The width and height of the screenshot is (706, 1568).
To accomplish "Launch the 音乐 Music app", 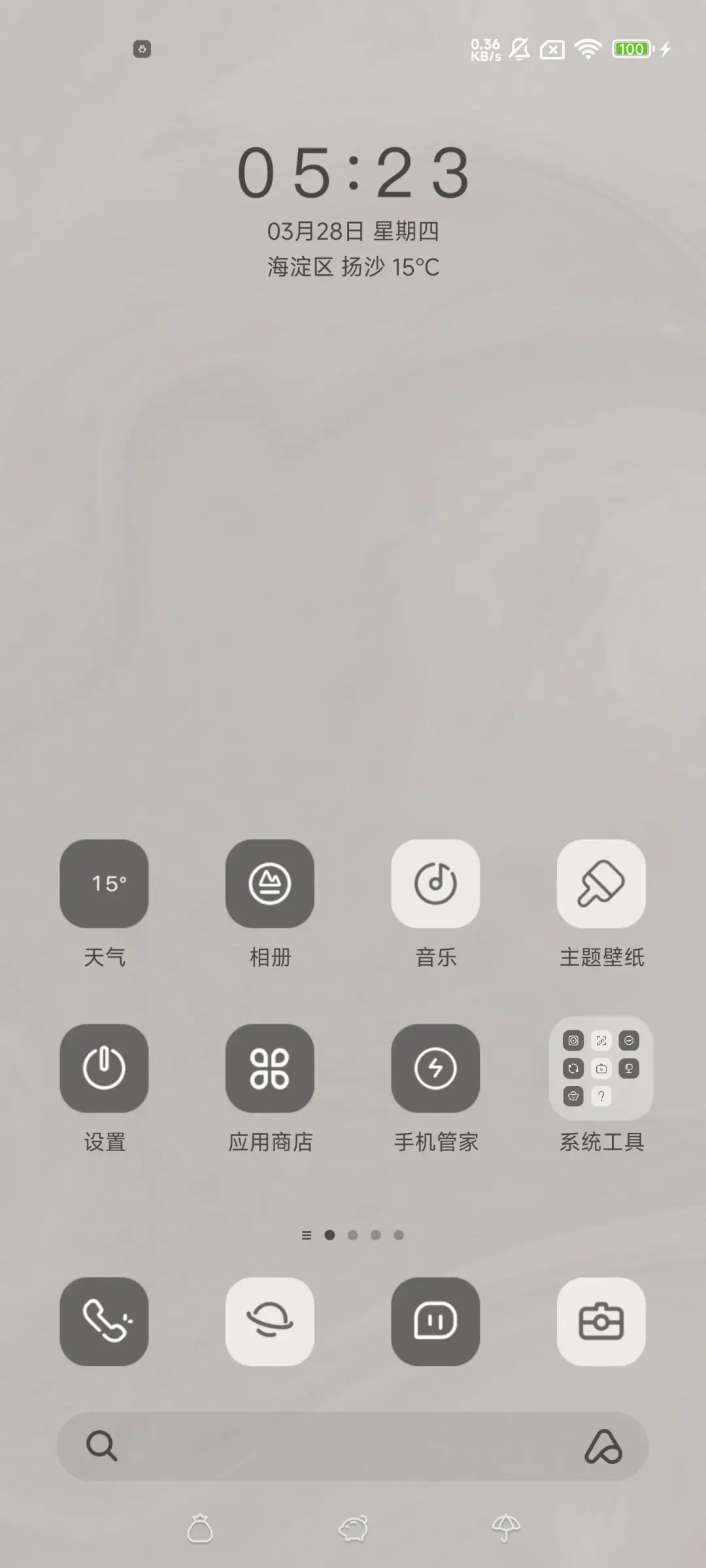I will click(436, 884).
